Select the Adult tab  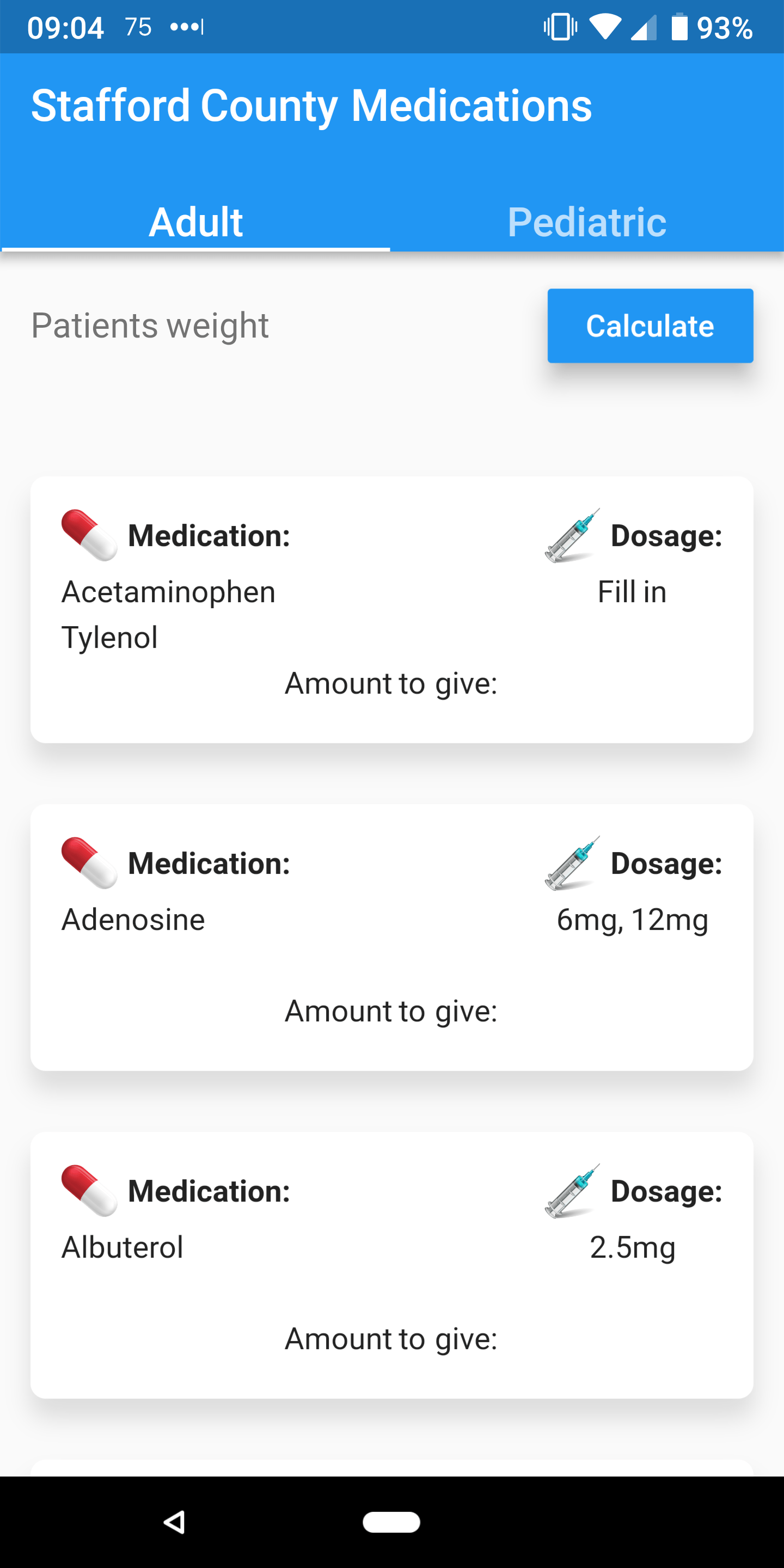(x=196, y=222)
